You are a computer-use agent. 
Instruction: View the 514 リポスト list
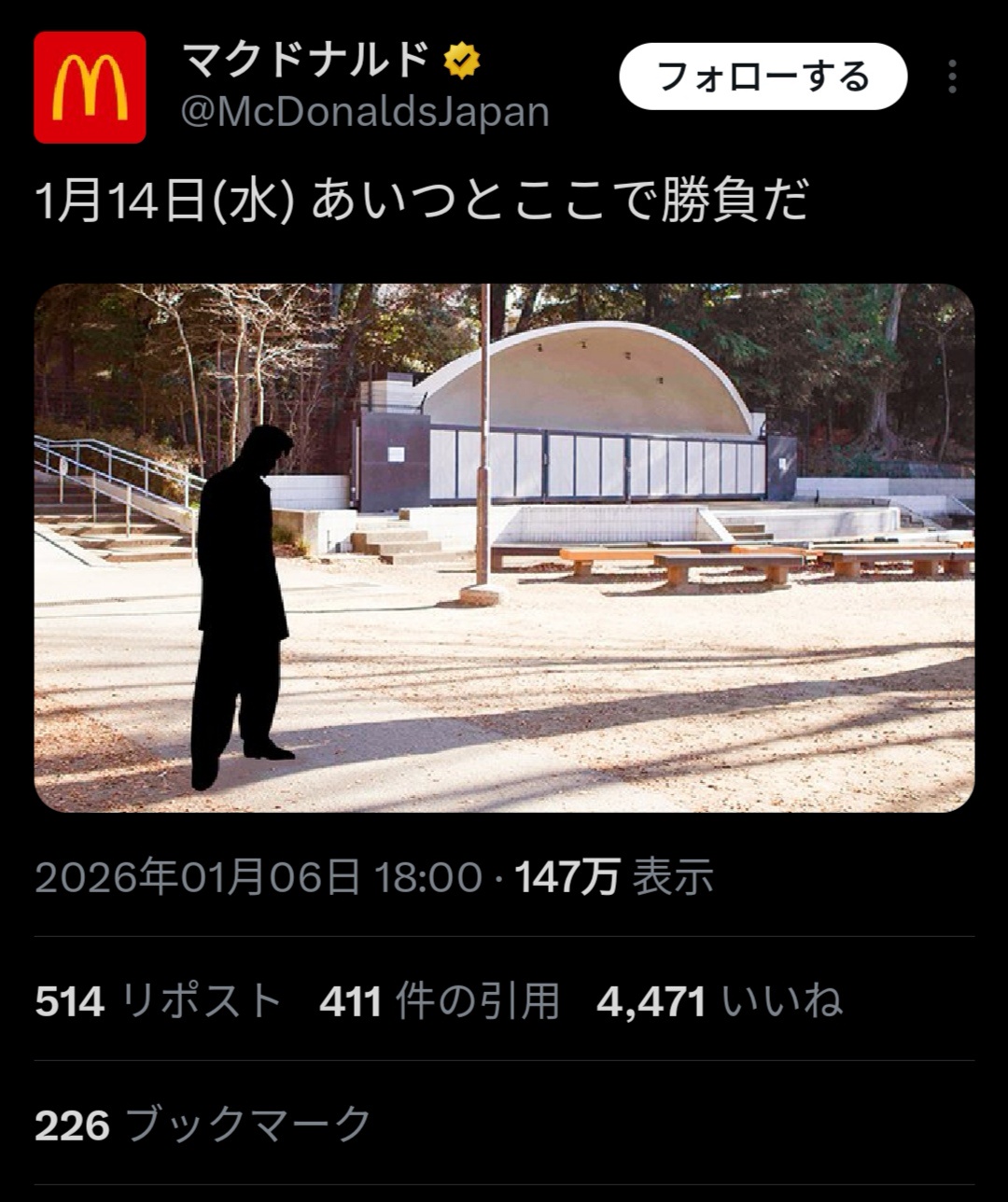point(159,1002)
